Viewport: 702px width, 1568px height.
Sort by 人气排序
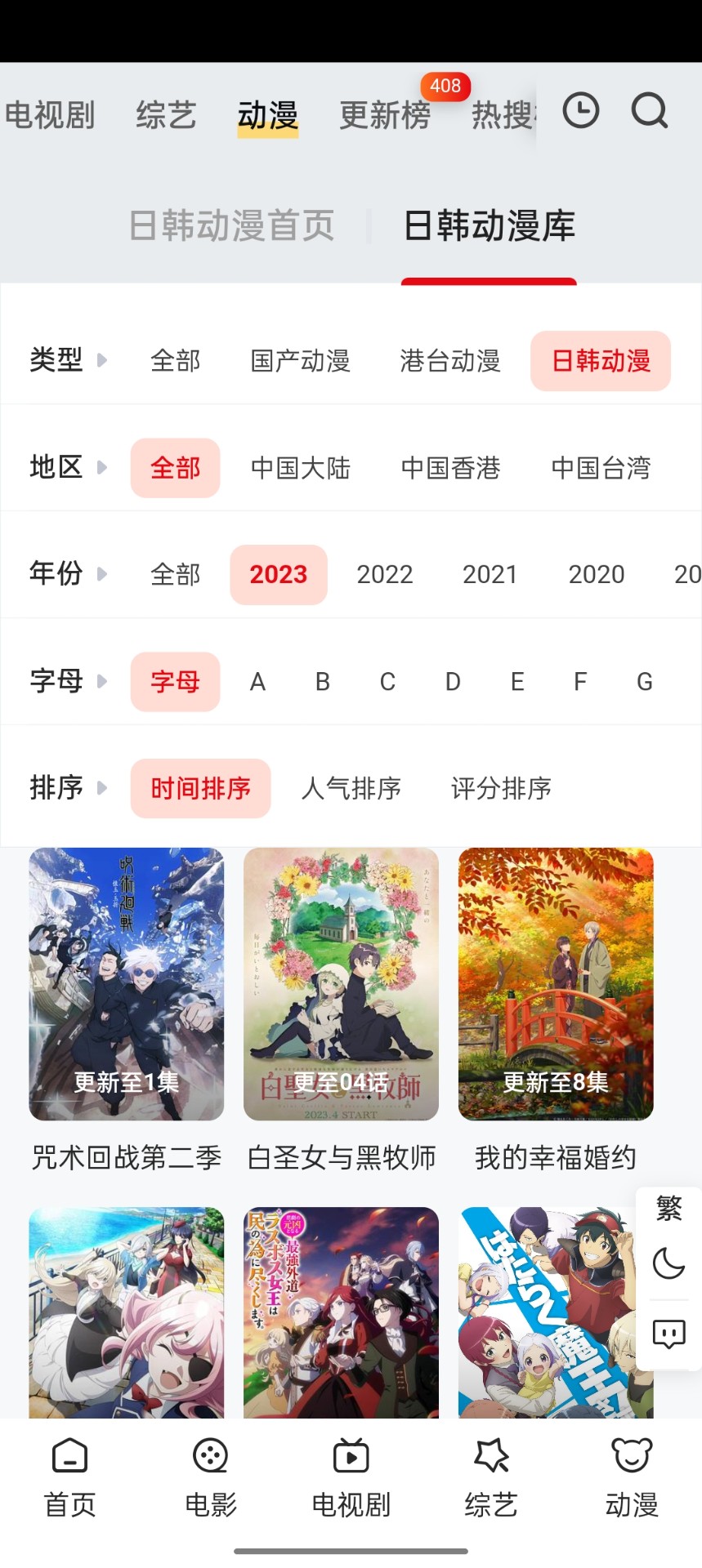click(x=351, y=789)
